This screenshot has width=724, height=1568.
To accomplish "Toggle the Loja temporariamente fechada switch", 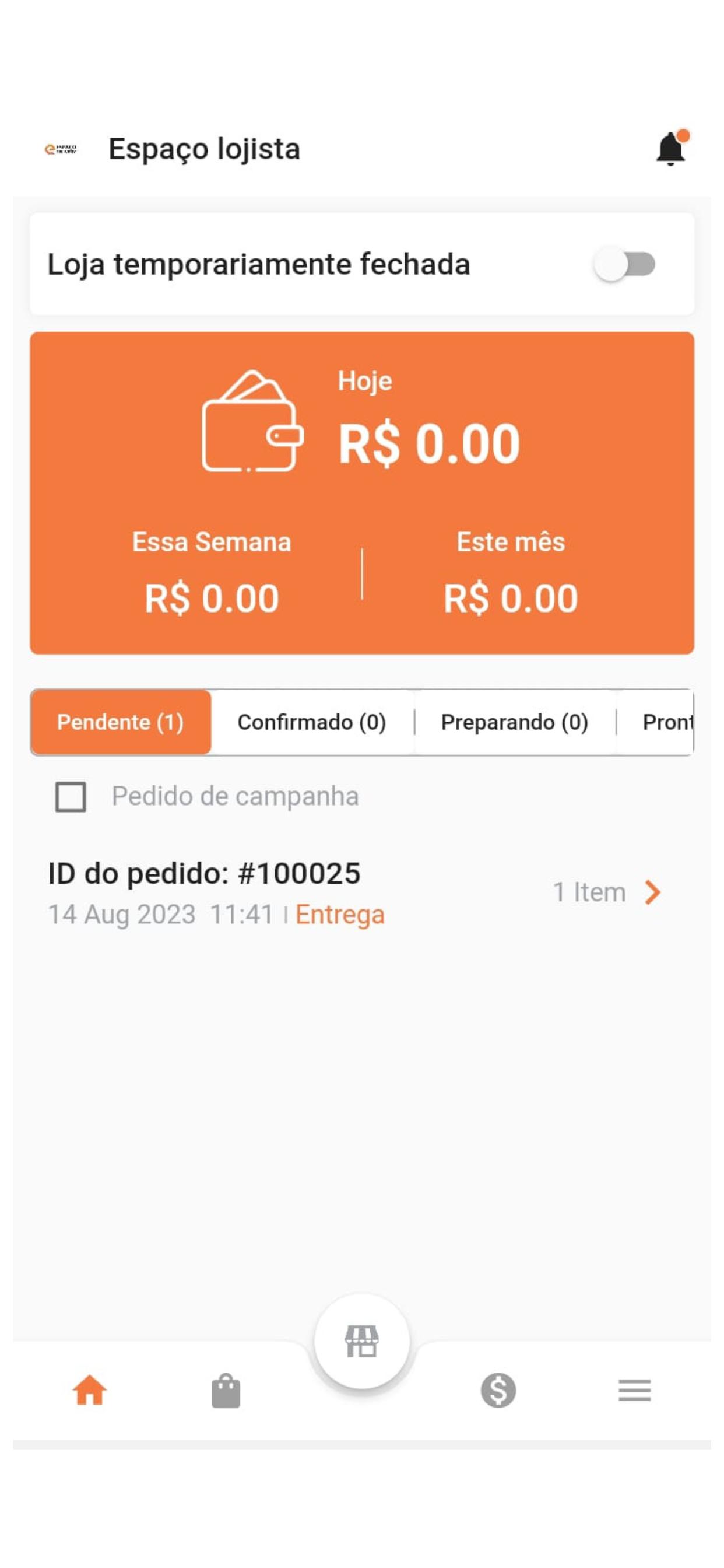I will 625,264.
